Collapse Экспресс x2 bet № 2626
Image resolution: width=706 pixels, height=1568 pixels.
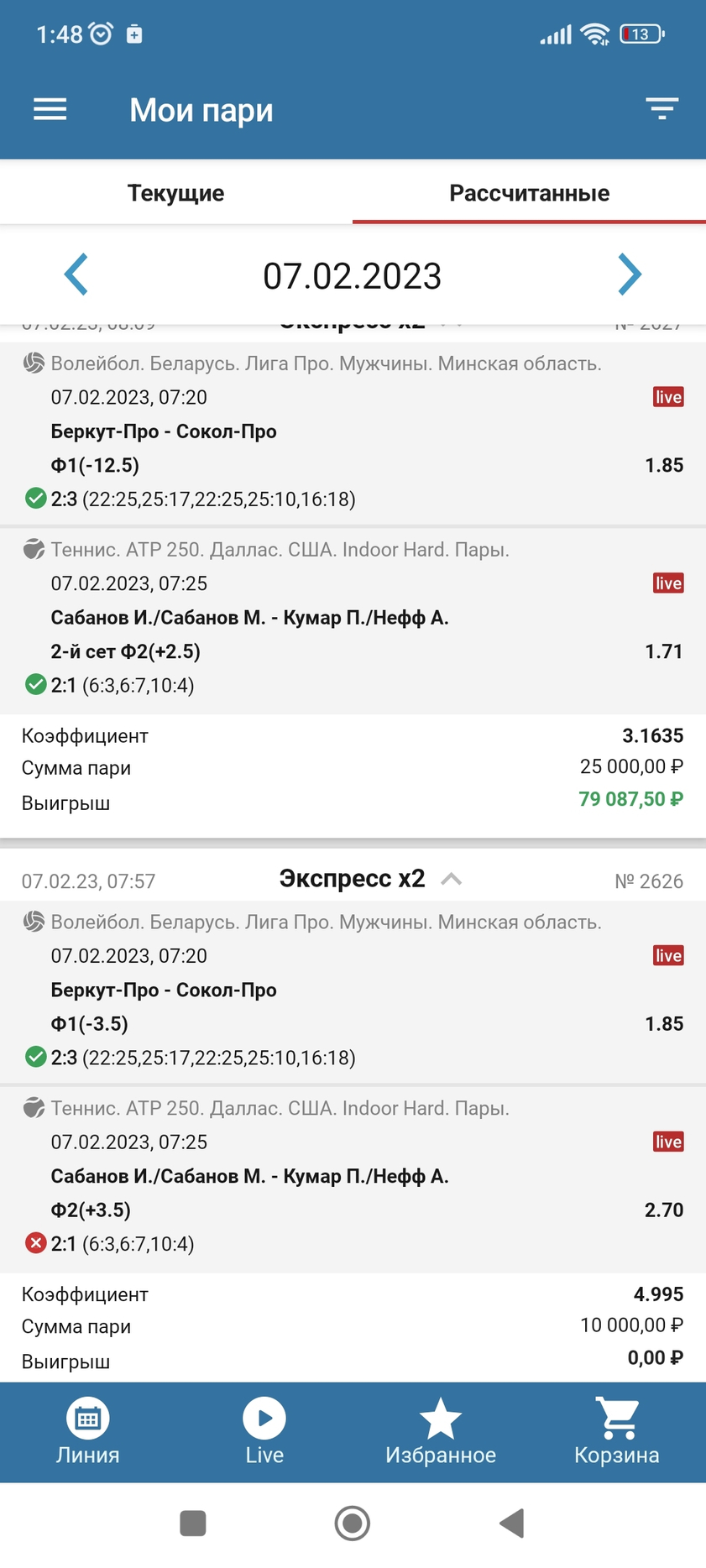tap(452, 879)
